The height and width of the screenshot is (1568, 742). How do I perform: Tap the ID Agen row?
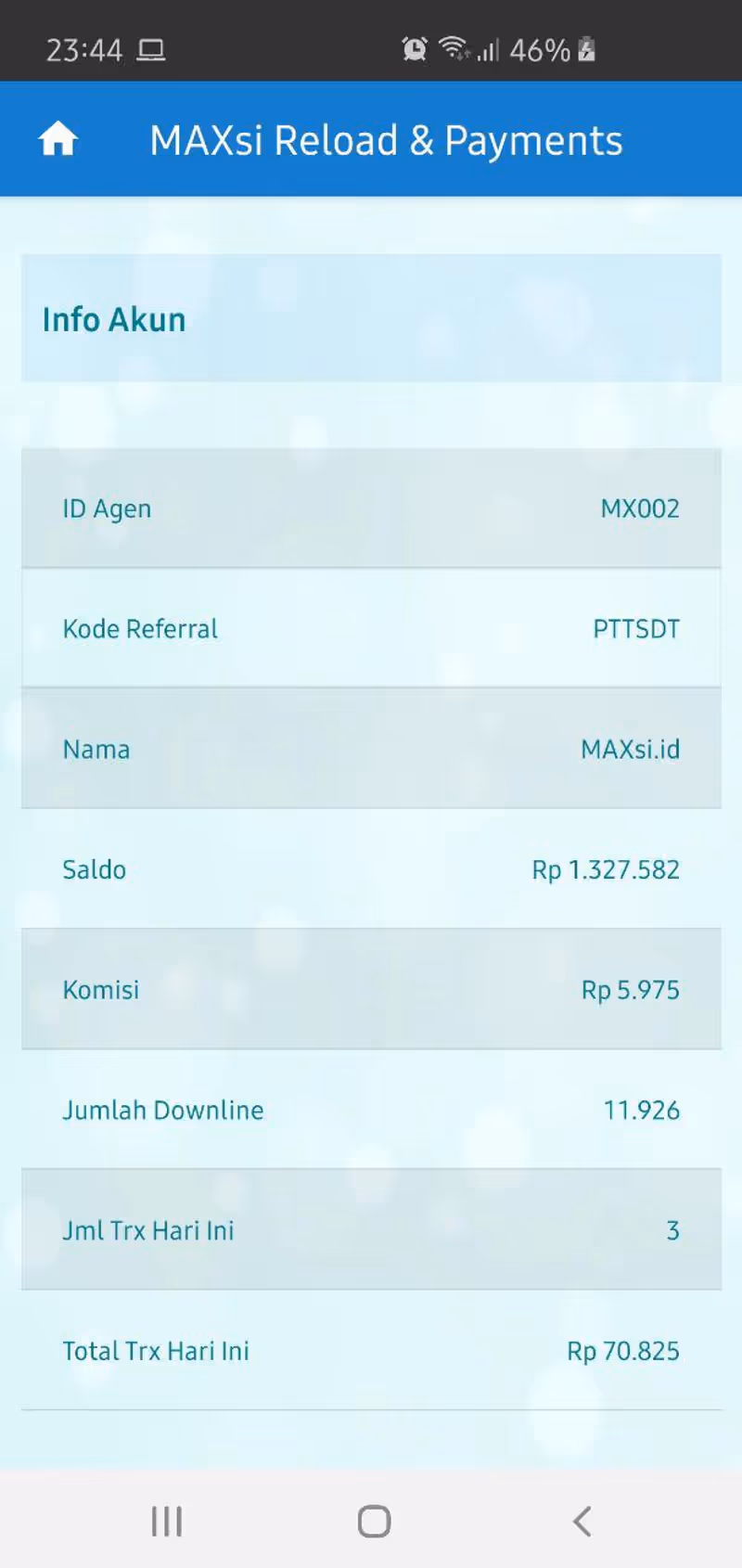(x=371, y=508)
